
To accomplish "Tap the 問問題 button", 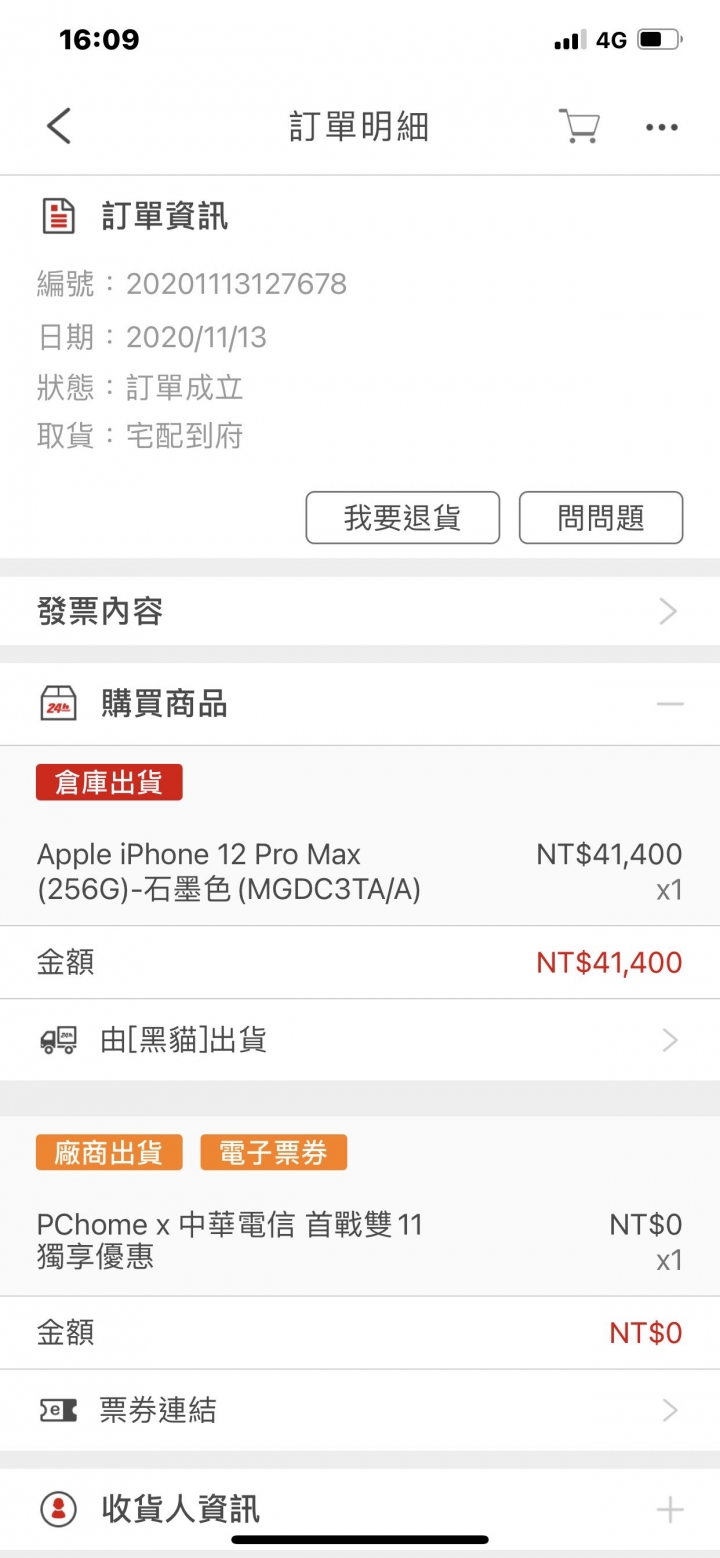I will pyautogui.click(x=600, y=518).
